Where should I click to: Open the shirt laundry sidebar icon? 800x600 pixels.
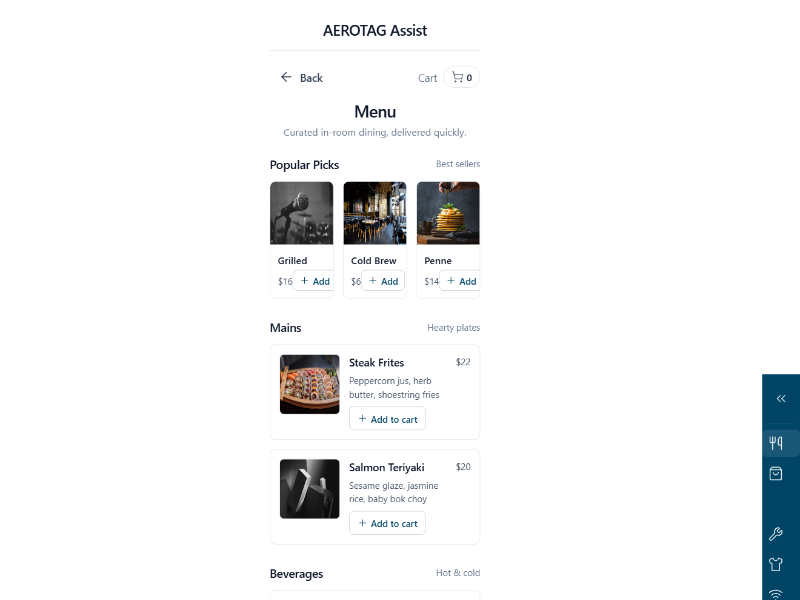click(776, 564)
